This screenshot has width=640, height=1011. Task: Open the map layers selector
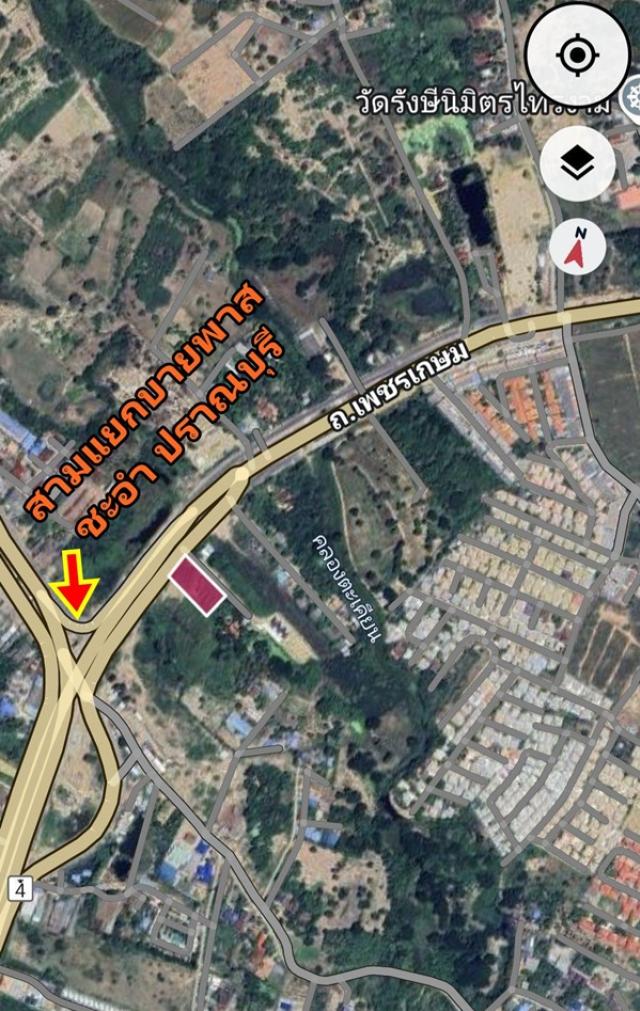pos(577,165)
